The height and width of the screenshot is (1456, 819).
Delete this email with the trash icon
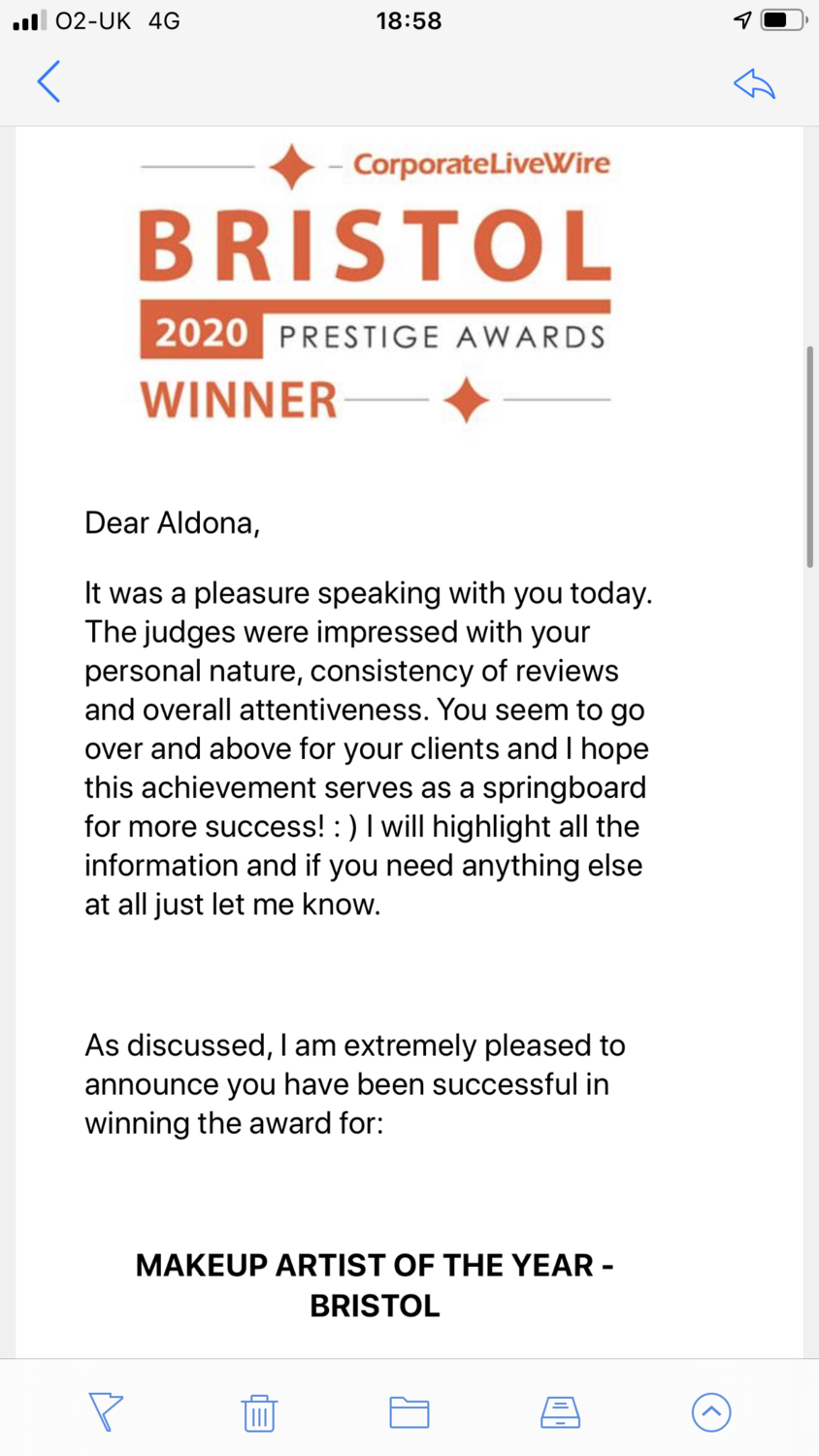[258, 1412]
